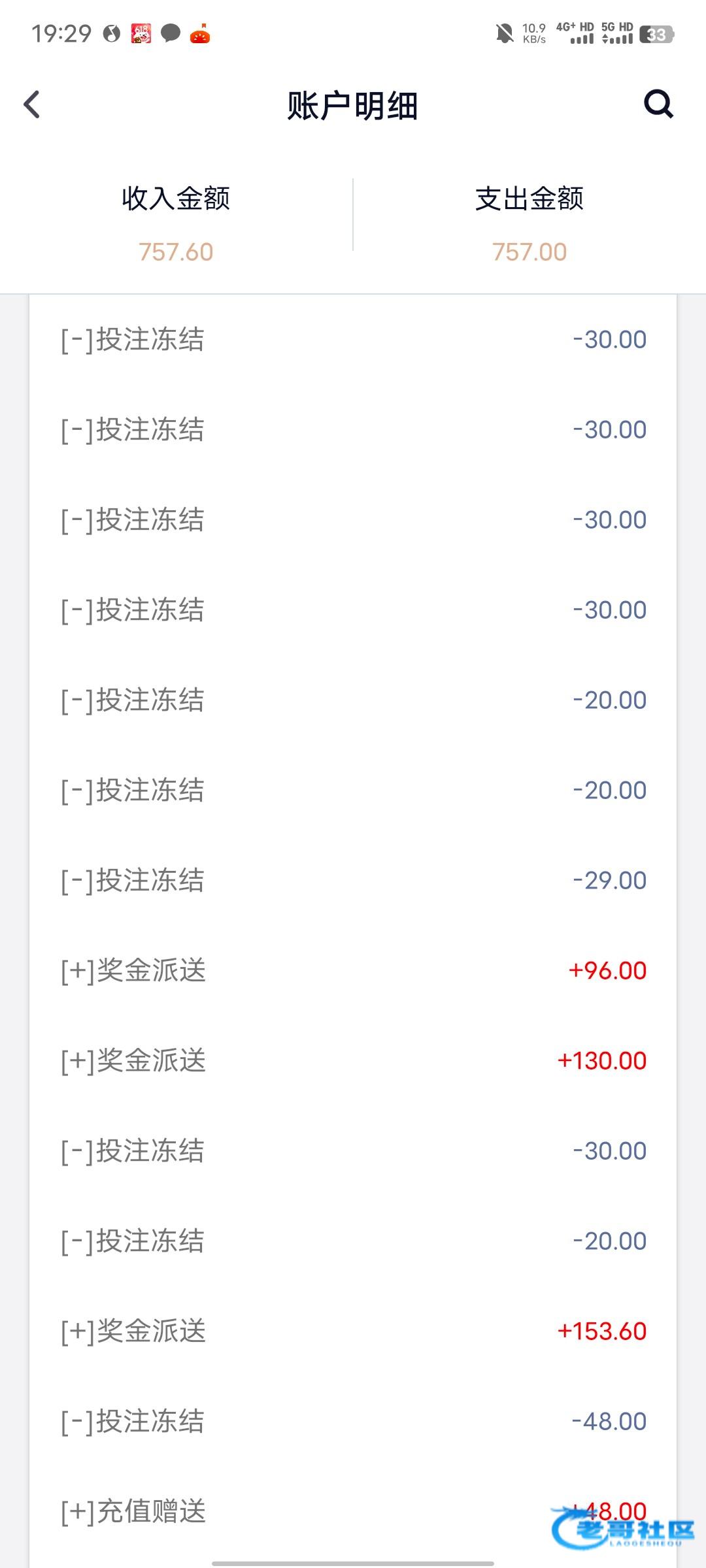The width and height of the screenshot is (706, 1568).
Task: Go back from the 账户明细 page
Action: (32, 105)
